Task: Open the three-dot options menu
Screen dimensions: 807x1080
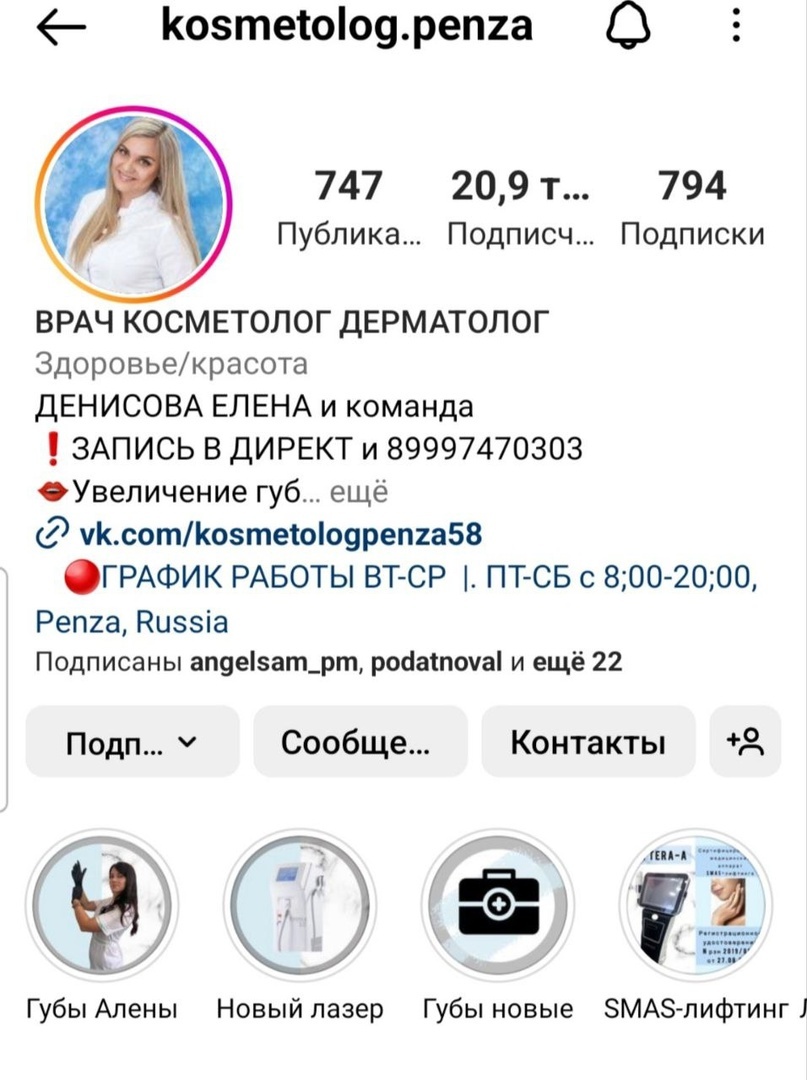Action: coord(736,27)
